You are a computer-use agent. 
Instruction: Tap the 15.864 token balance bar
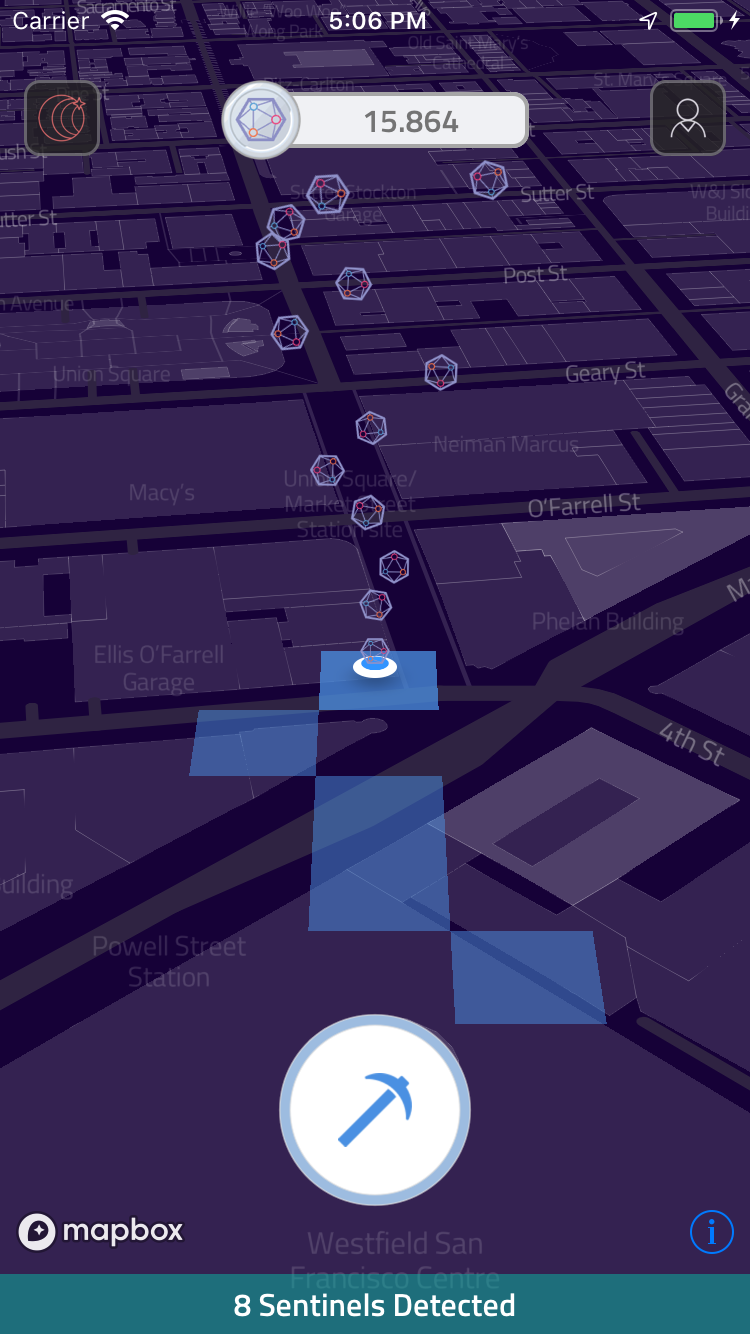[x=410, y=121]
